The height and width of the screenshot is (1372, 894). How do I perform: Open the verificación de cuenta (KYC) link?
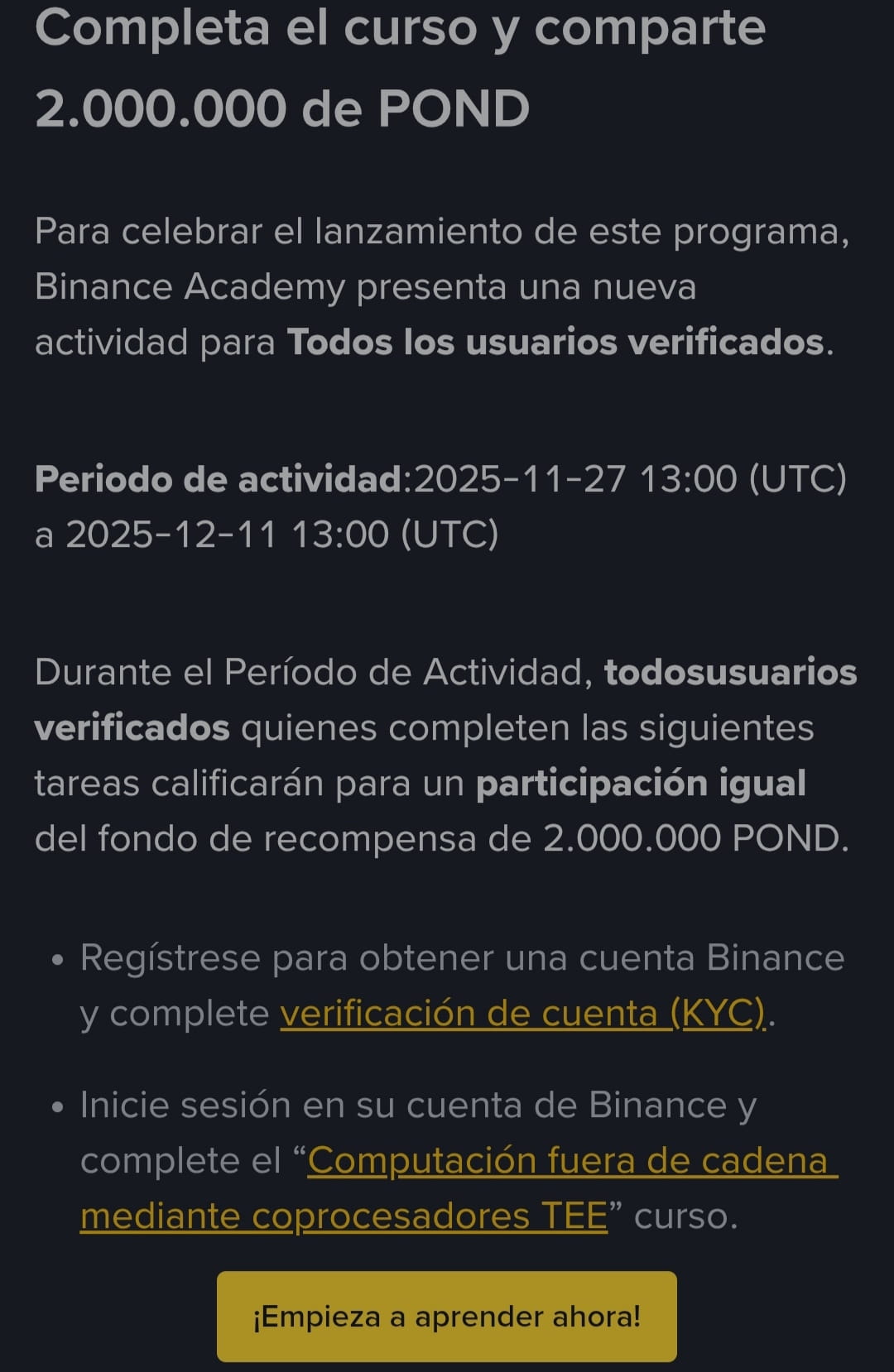[x=523, y=1013]
